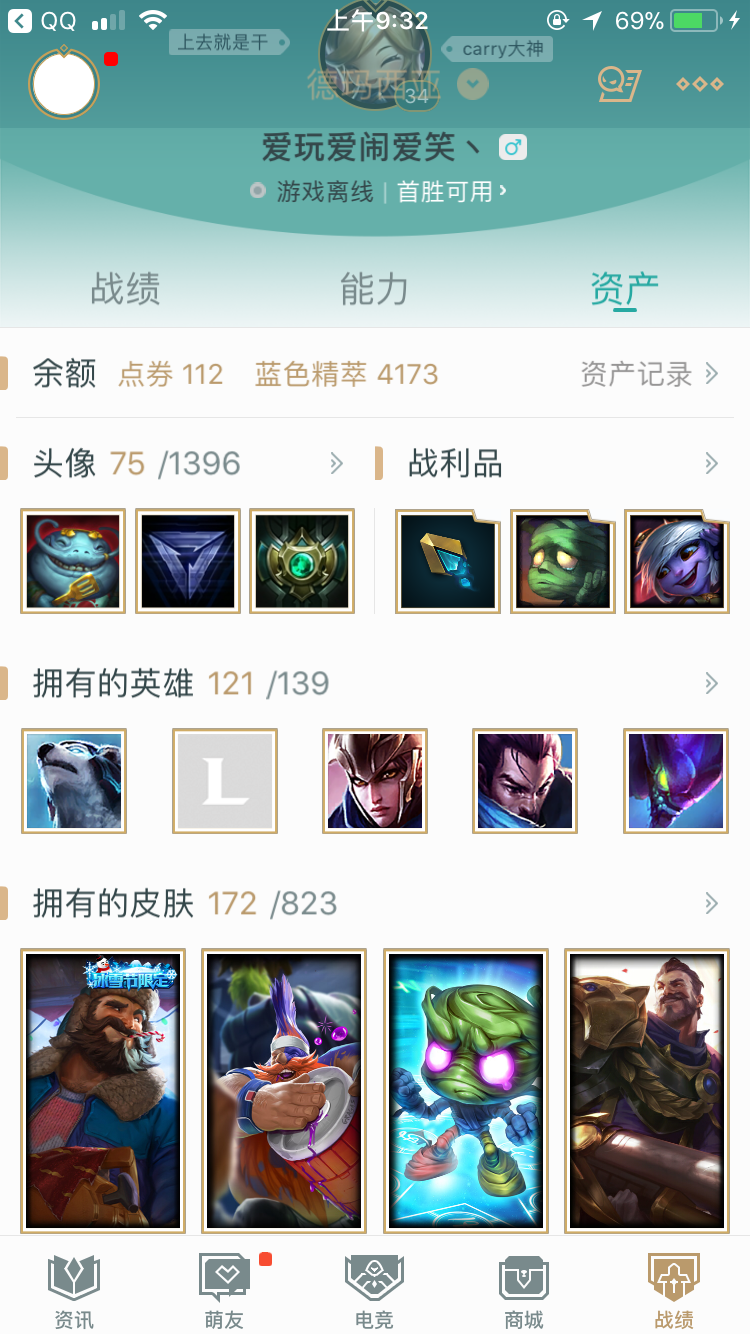
Task: Switch to the 战绩 top tab
Action: [x=125, y=289]
